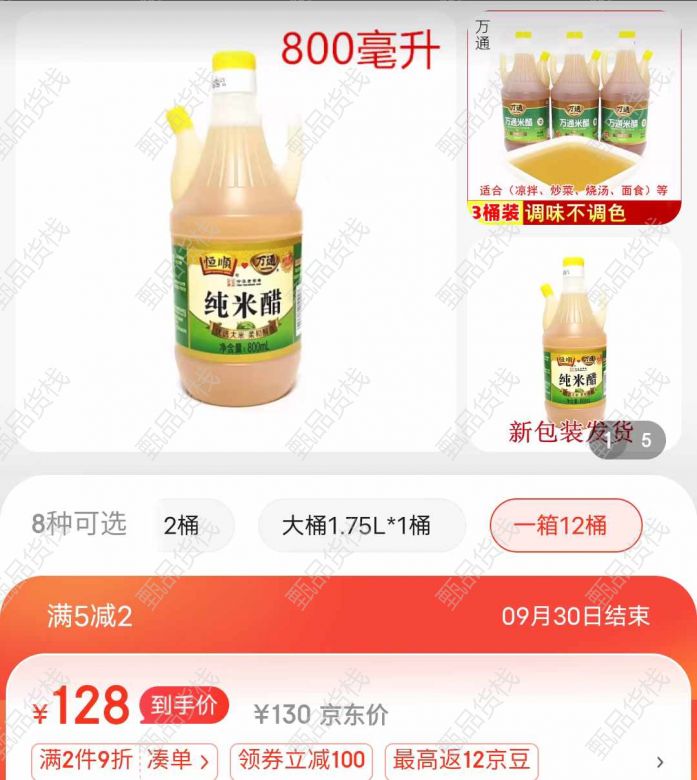Show all 8种可选 variants
Viewport: 697px width, 780px height.
[x=79, y=523]
